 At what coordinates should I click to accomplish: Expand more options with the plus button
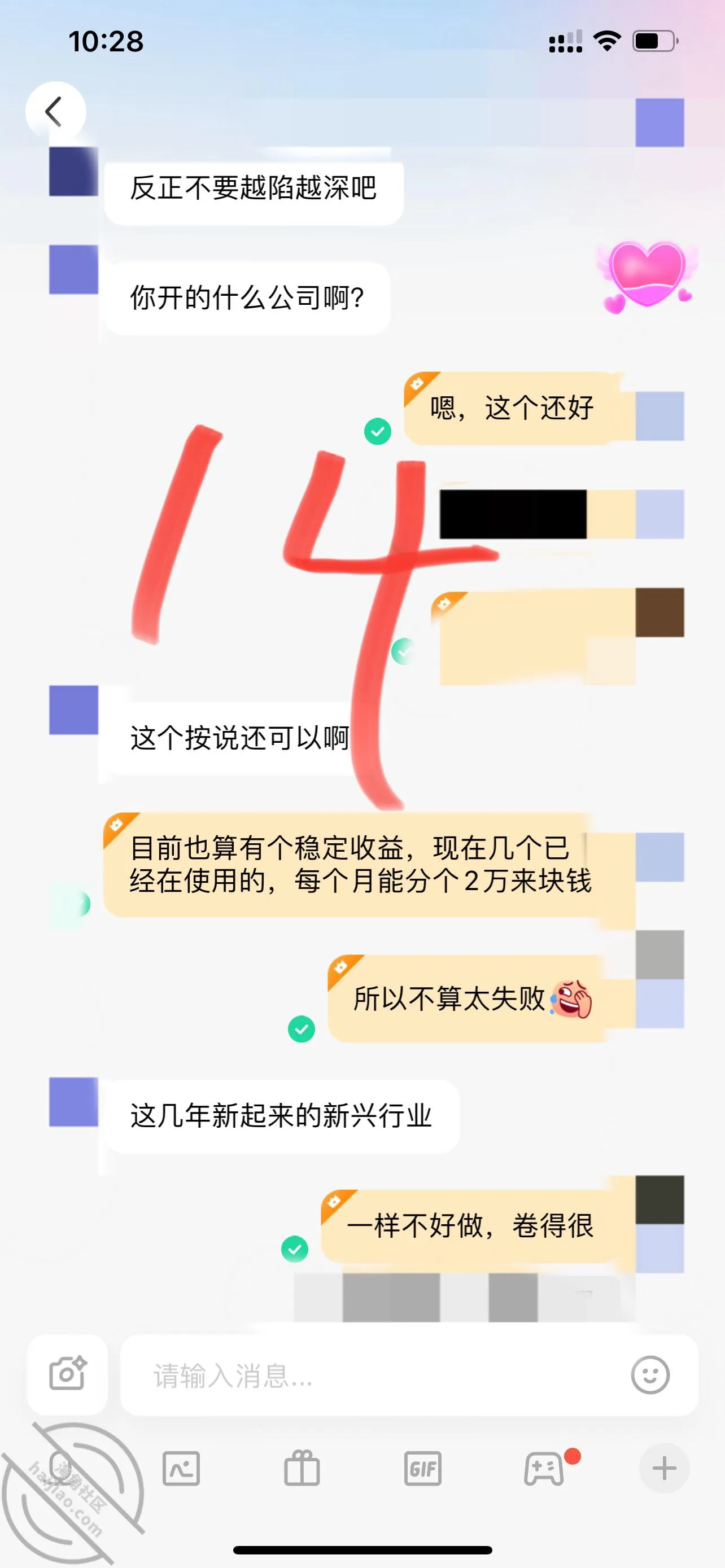664,1468
